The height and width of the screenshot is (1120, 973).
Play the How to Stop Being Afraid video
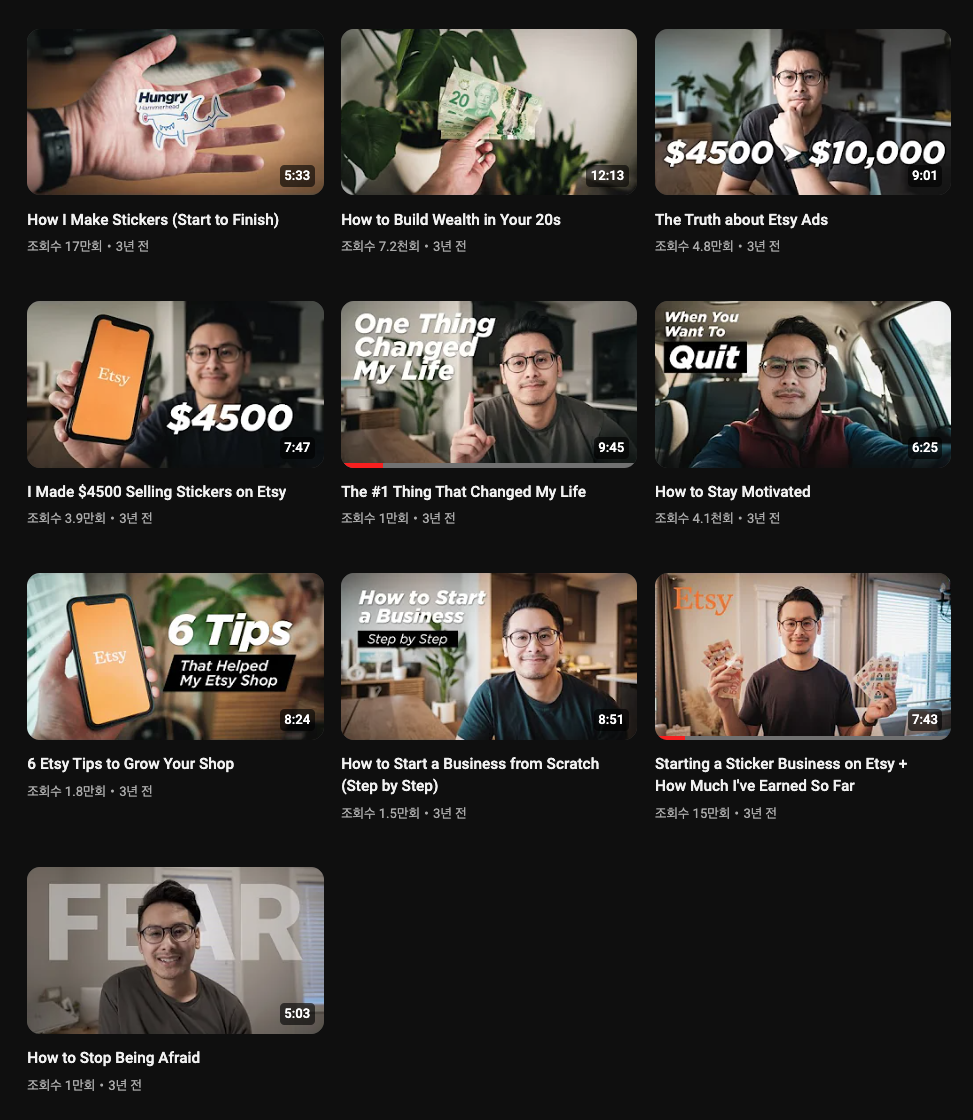(x=175, y=950)
